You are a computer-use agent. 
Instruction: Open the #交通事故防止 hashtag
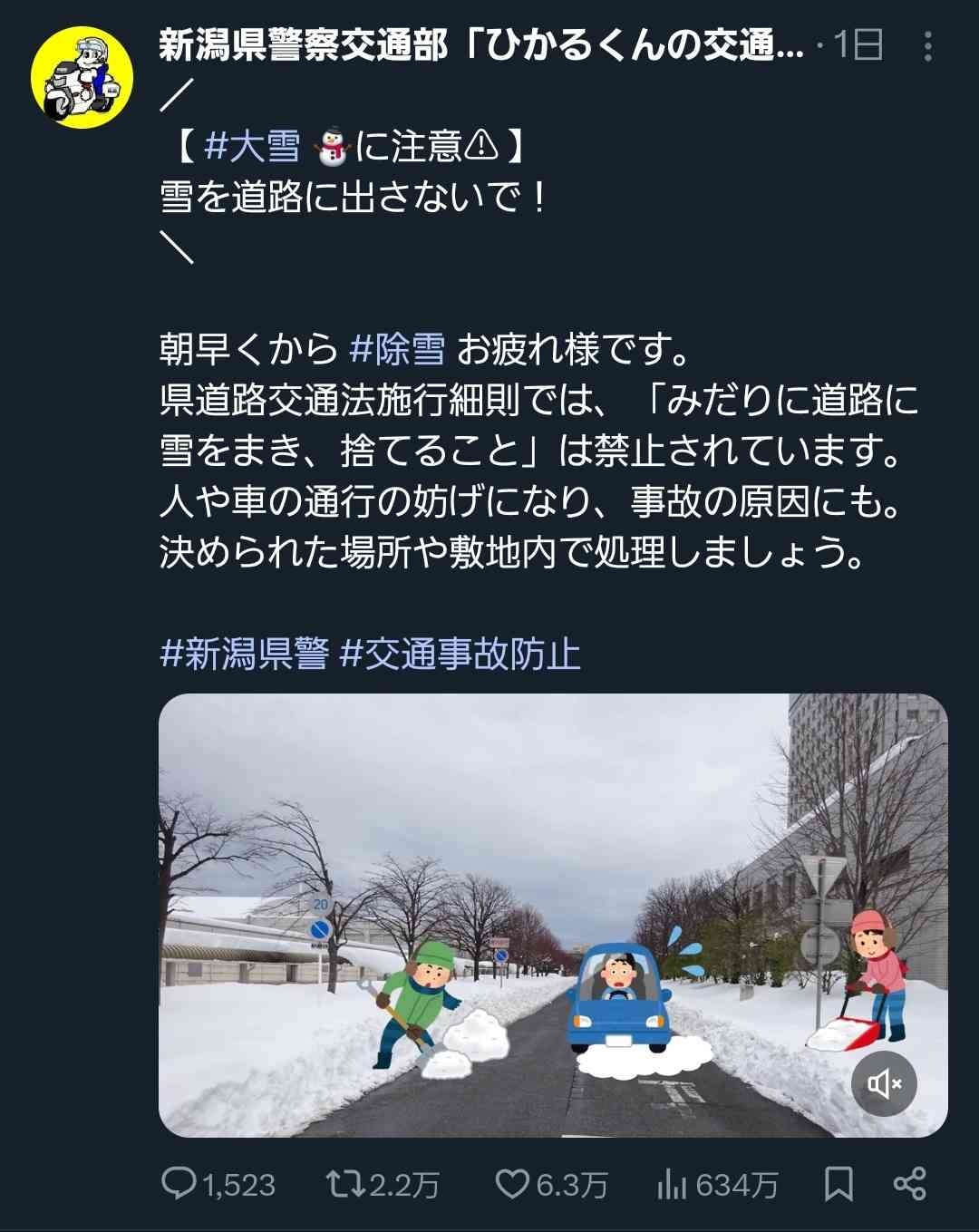point(460,653)
